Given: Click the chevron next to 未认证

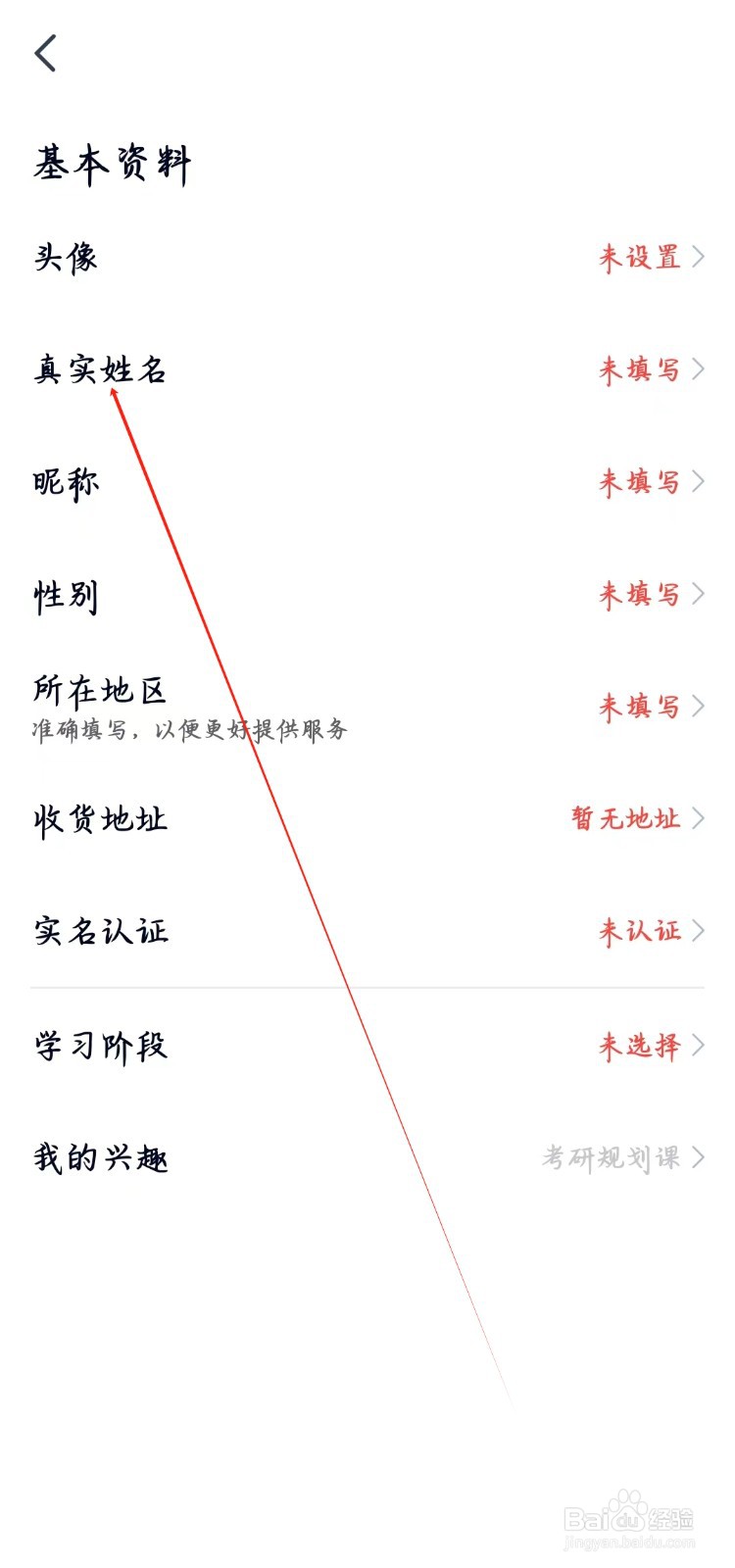Looking at the screenshot, I should coord(700,931).
